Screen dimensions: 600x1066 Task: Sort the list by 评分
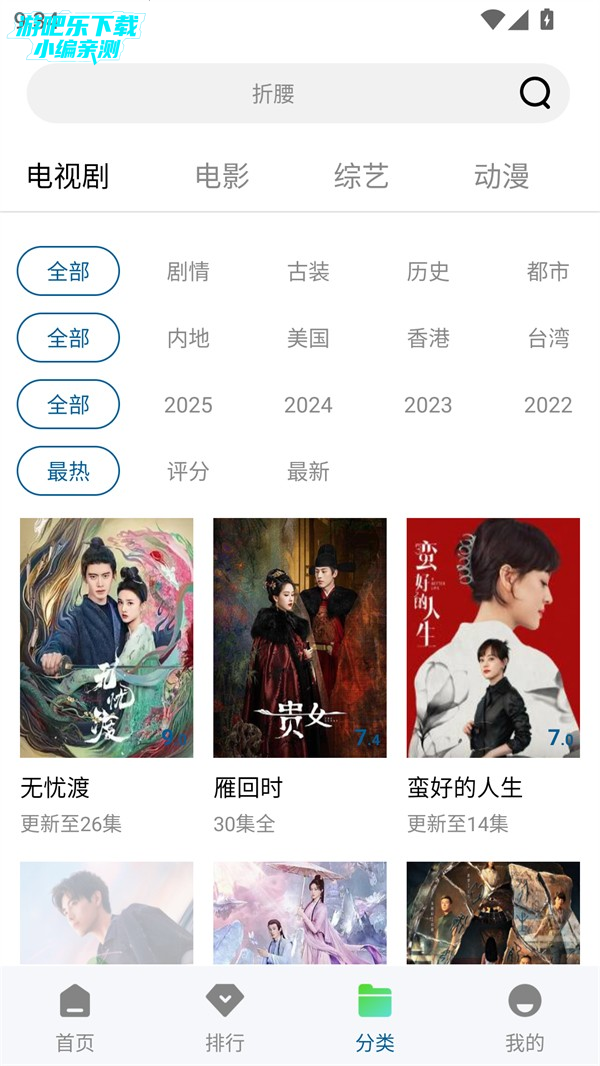click(x=188, y=471)
